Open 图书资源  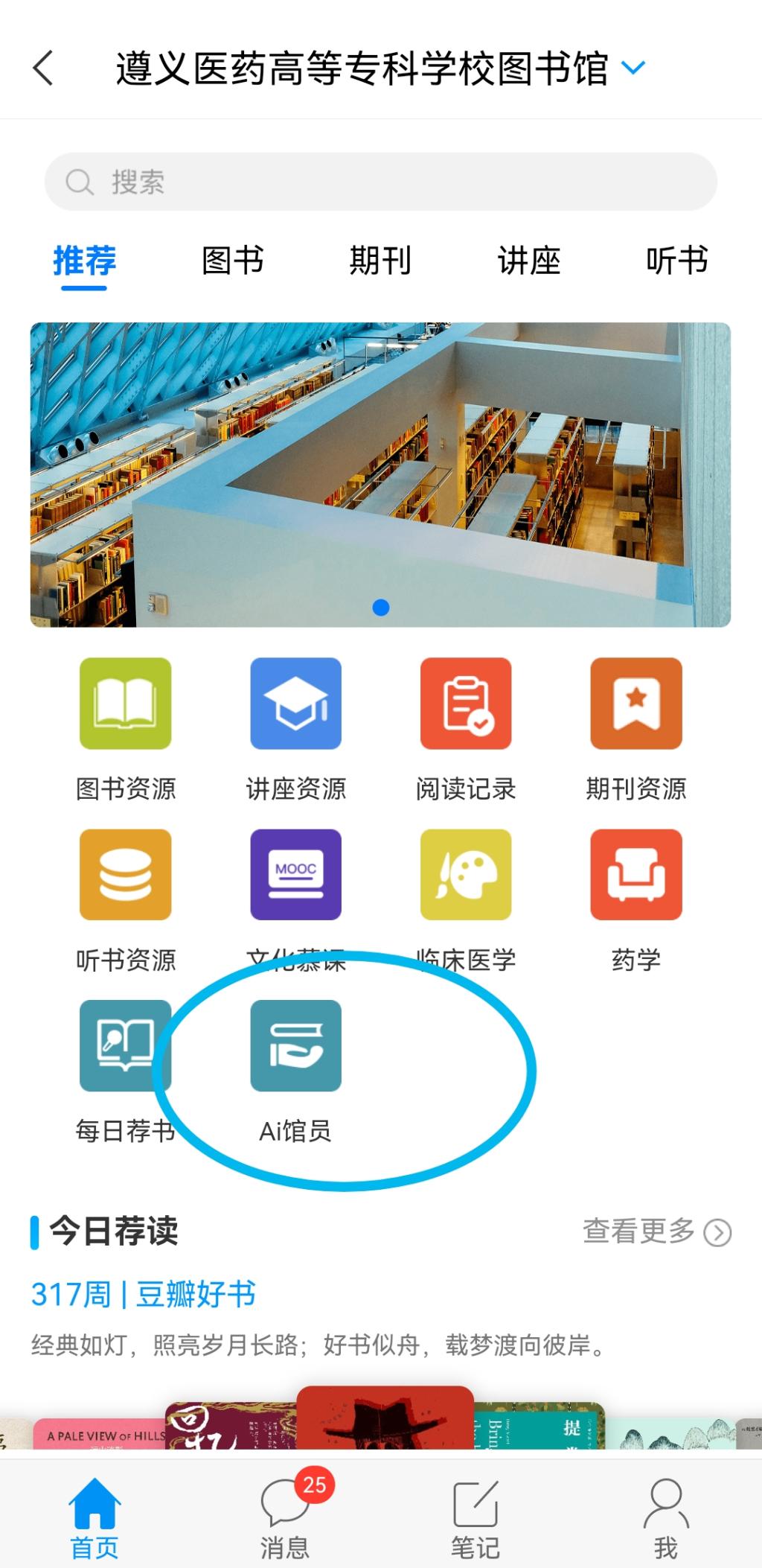coord(126,704)
